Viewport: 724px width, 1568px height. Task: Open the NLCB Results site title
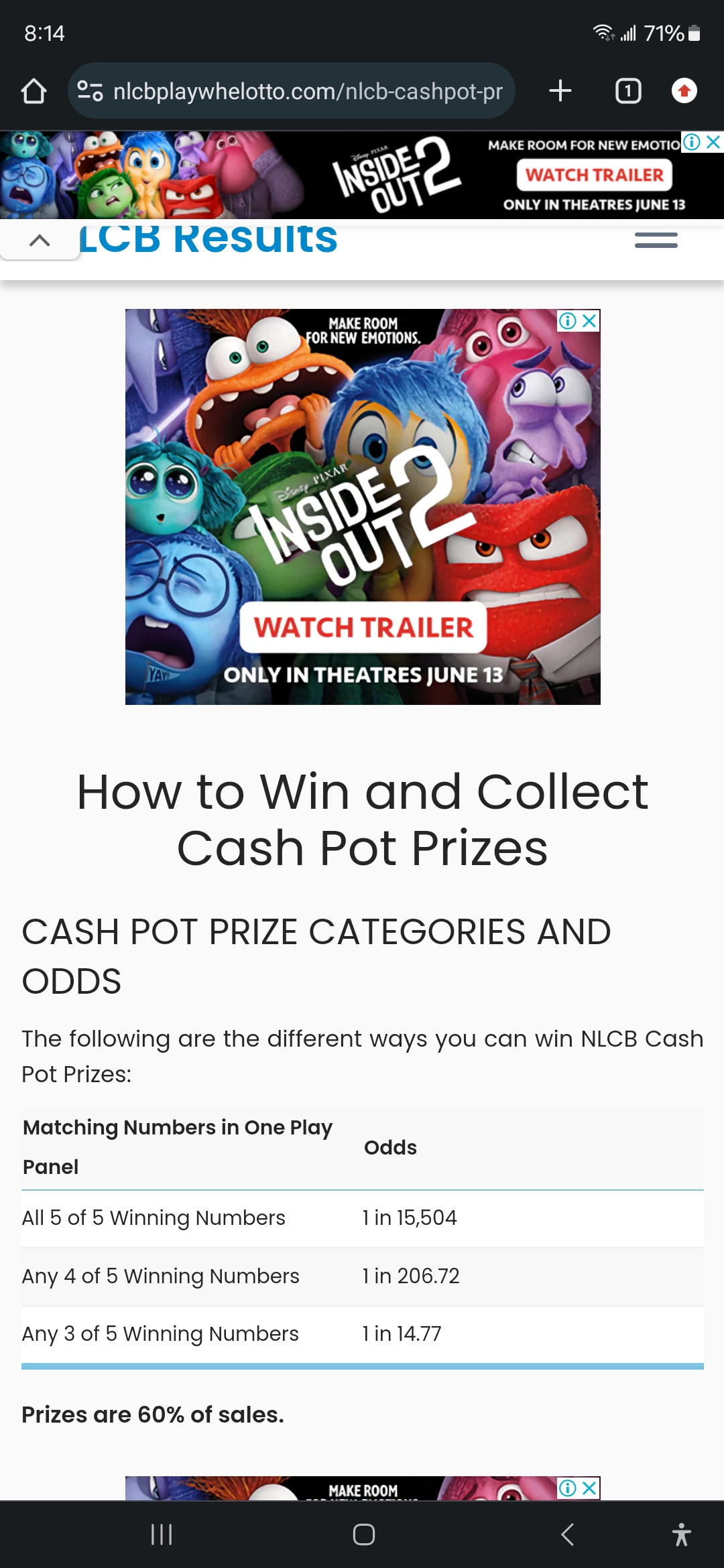coord(208,239)
